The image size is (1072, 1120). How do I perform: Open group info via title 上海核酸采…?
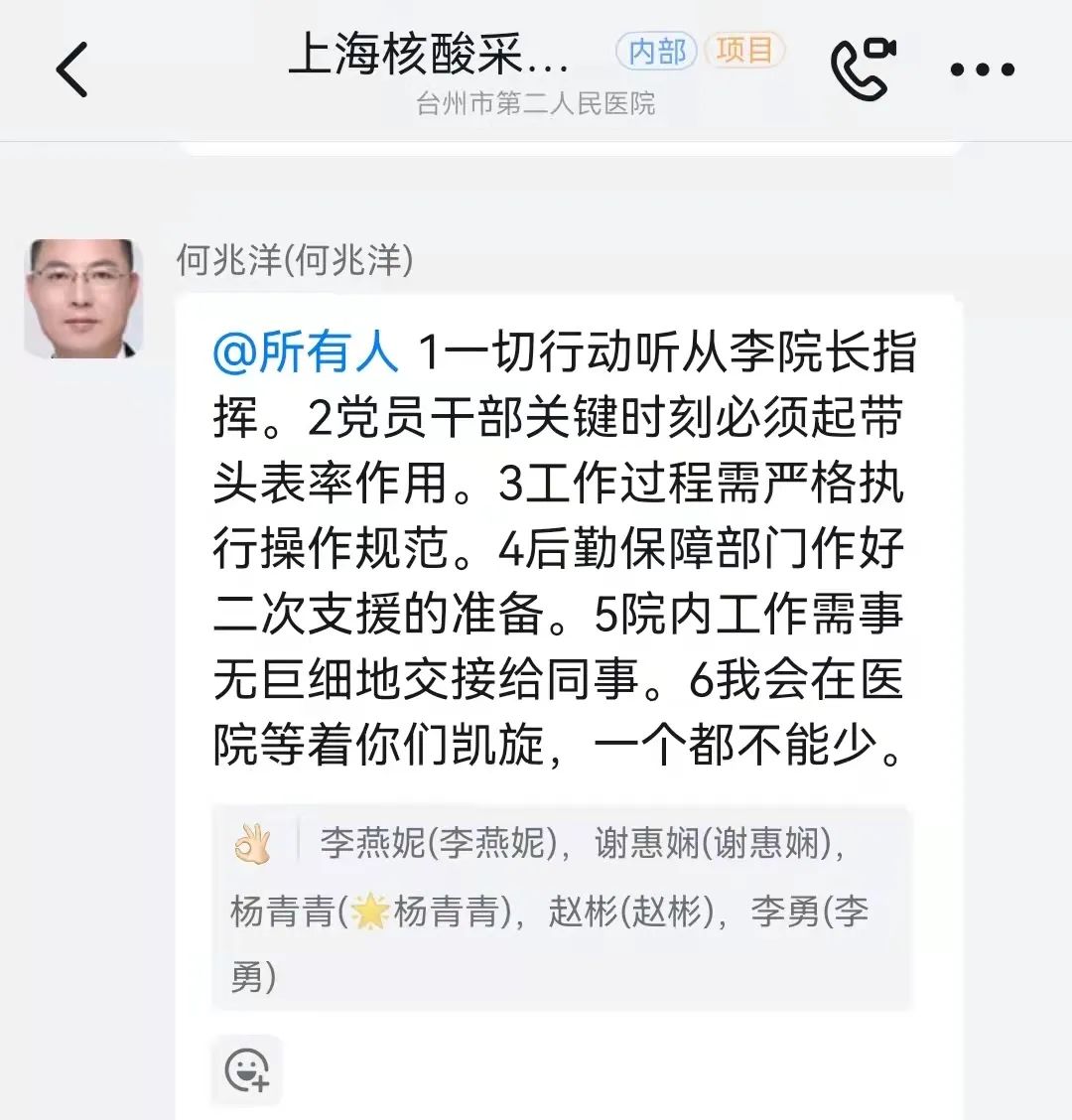click(x=429, y=55)
